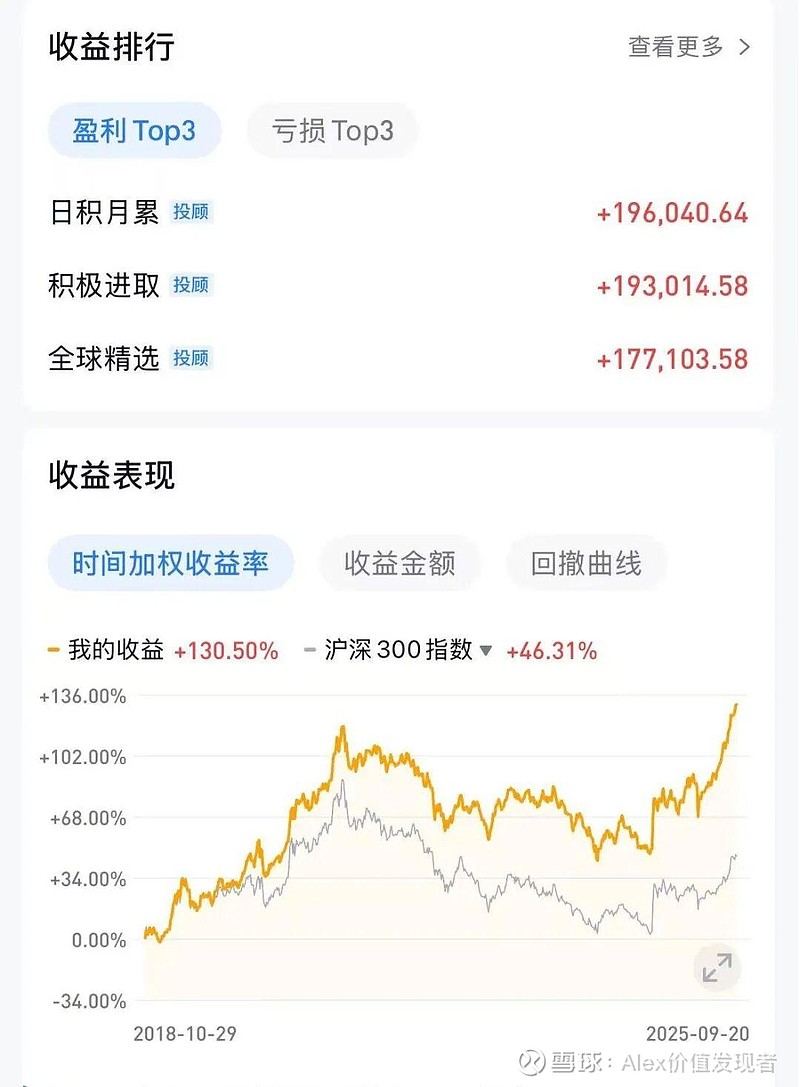
Task: Switch to the 亏损 Top3 tab
Action: coord(332,131)
